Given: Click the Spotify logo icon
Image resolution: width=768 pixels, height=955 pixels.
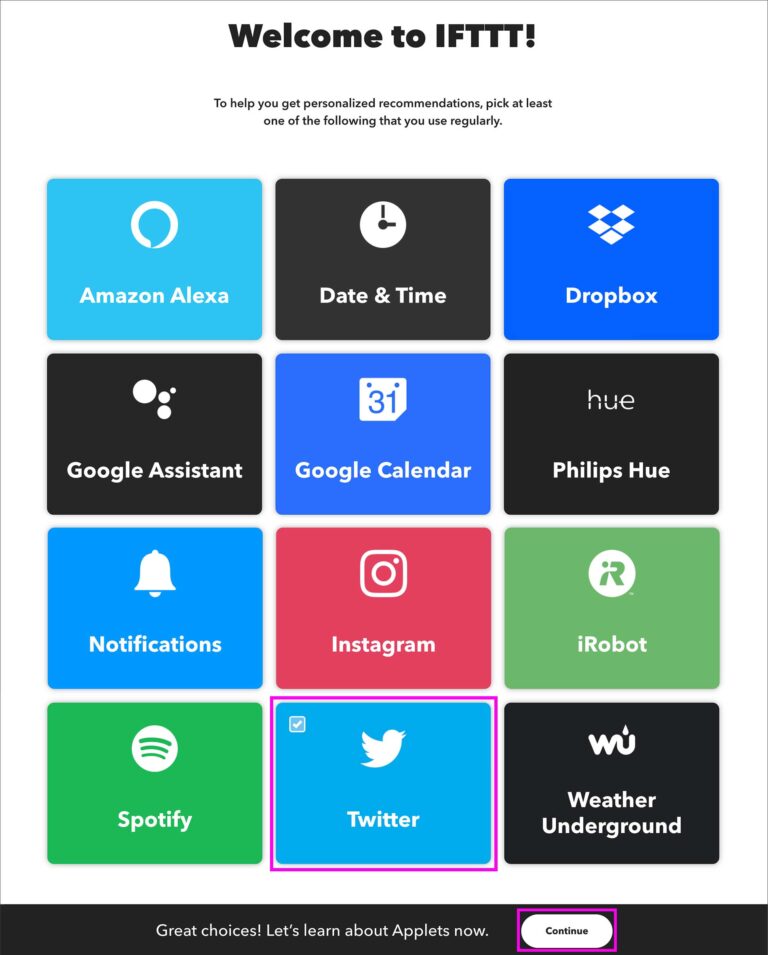Looking at the screenshot, I should point(154,748).
